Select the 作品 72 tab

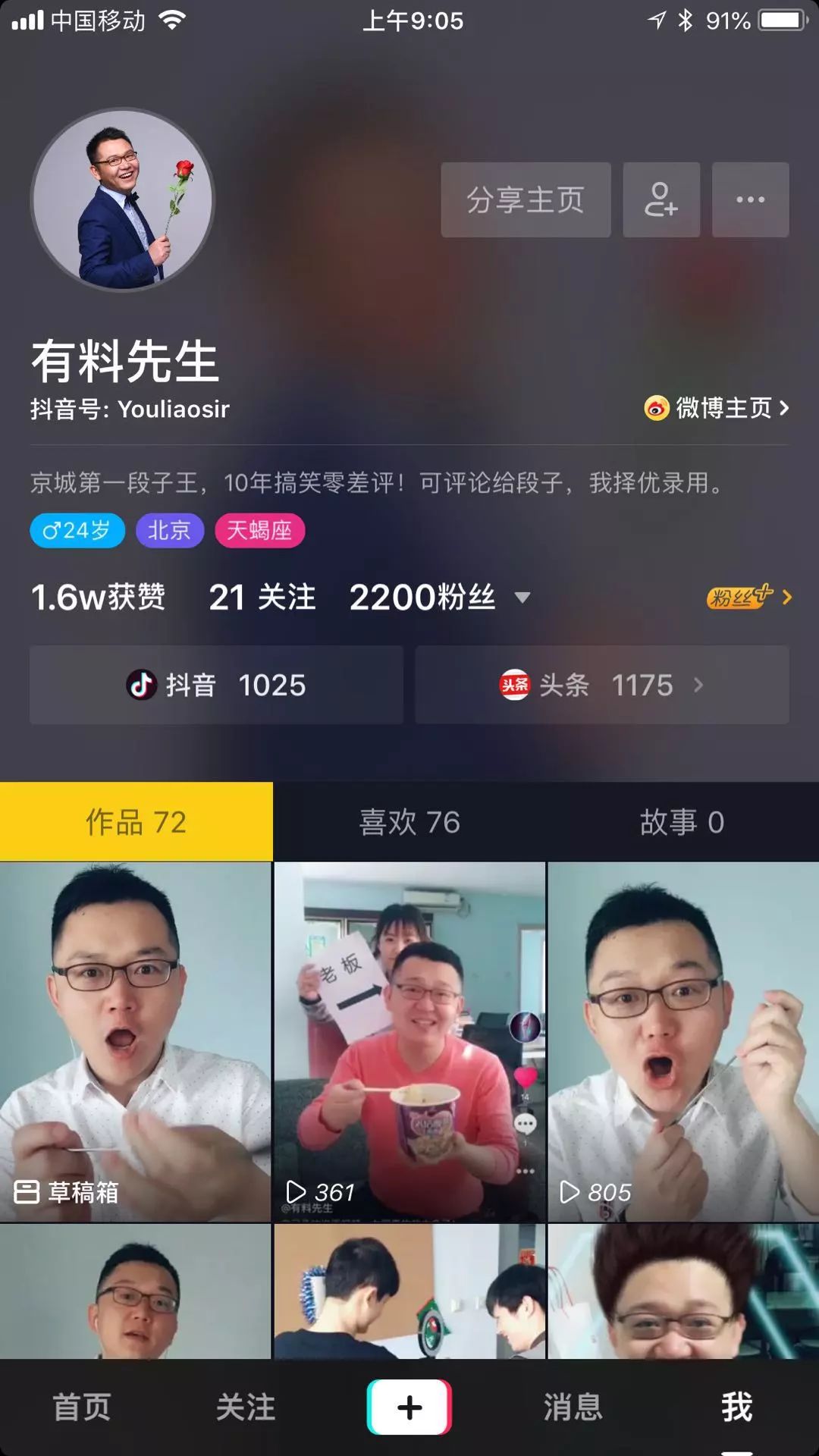pyautogui.click(x=136, y=822)
